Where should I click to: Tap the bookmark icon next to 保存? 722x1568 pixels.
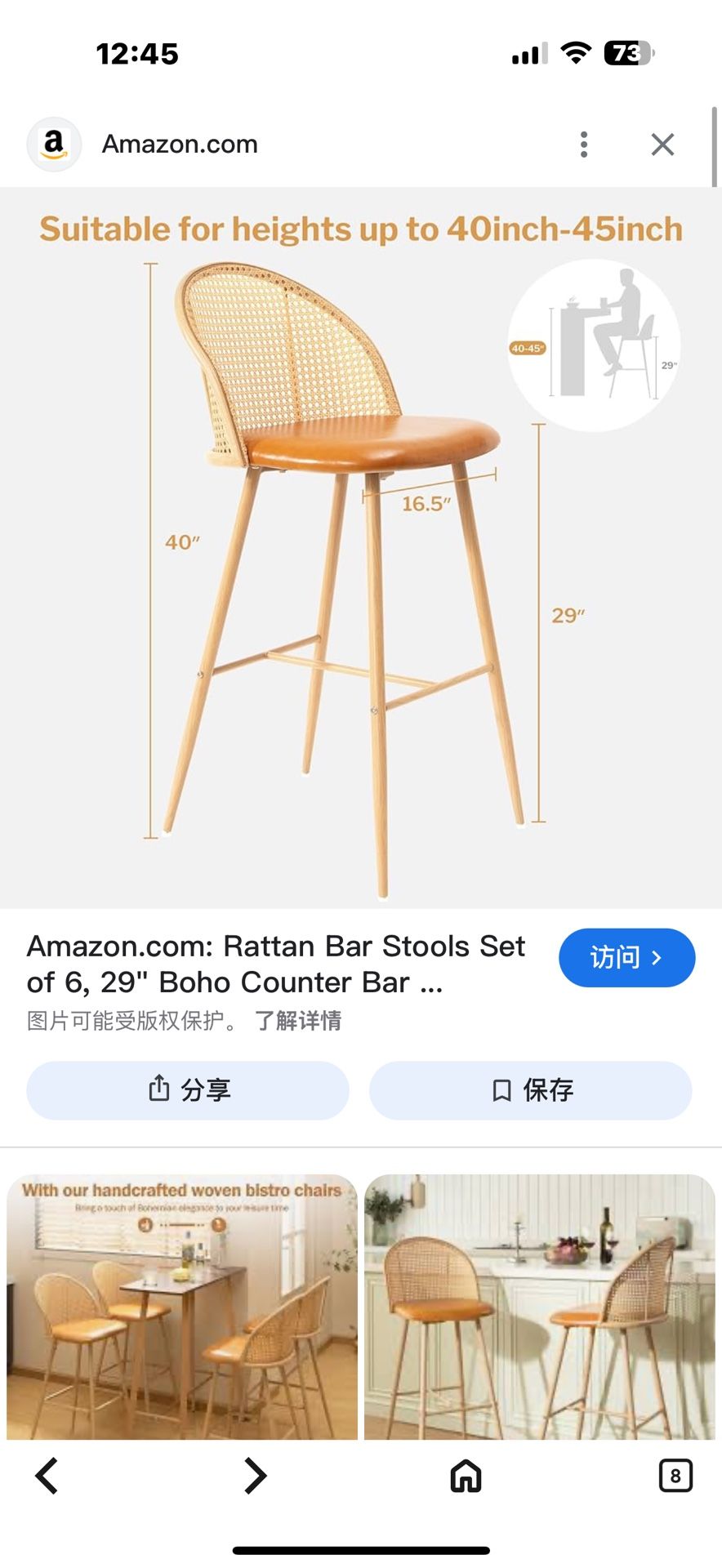501,1090
